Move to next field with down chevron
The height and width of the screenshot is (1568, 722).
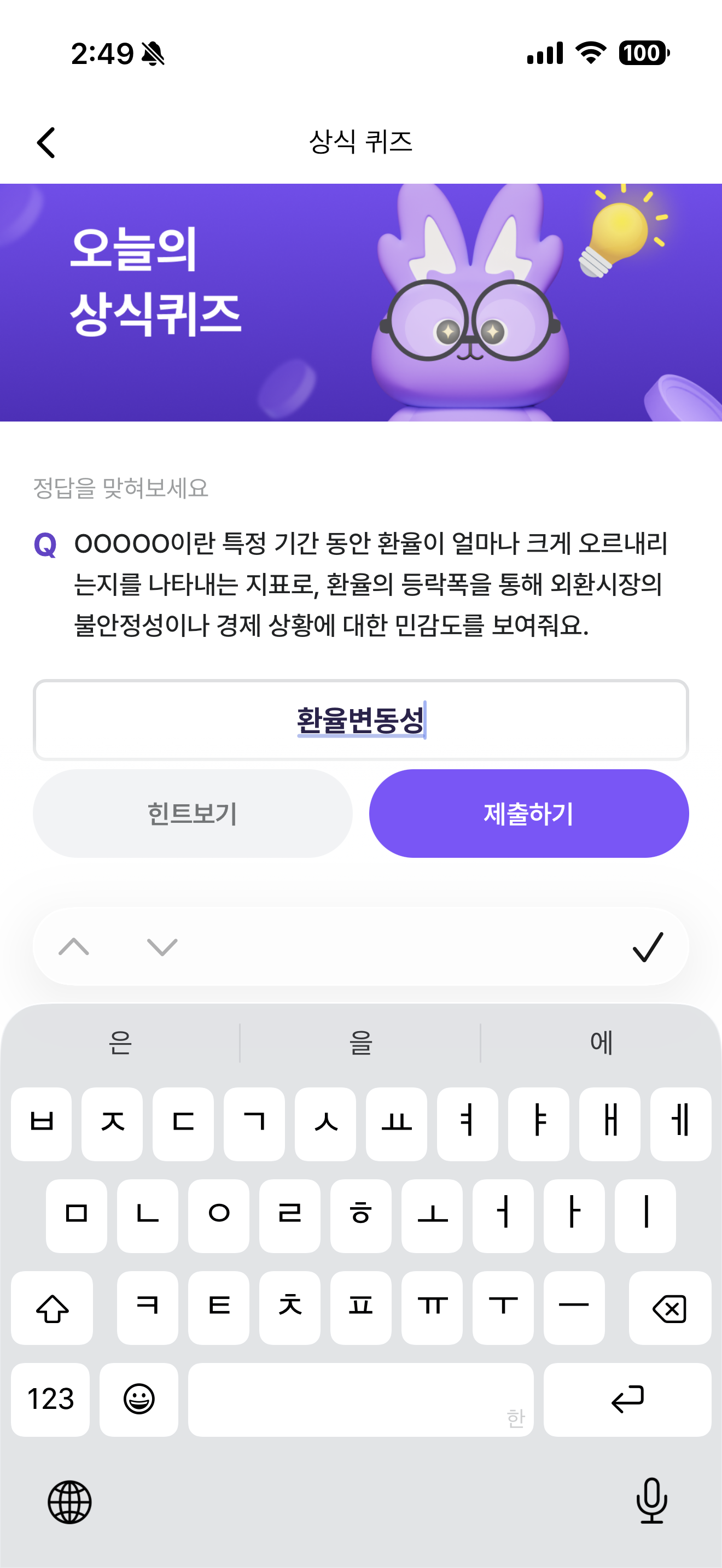click(x=162, y=947)
